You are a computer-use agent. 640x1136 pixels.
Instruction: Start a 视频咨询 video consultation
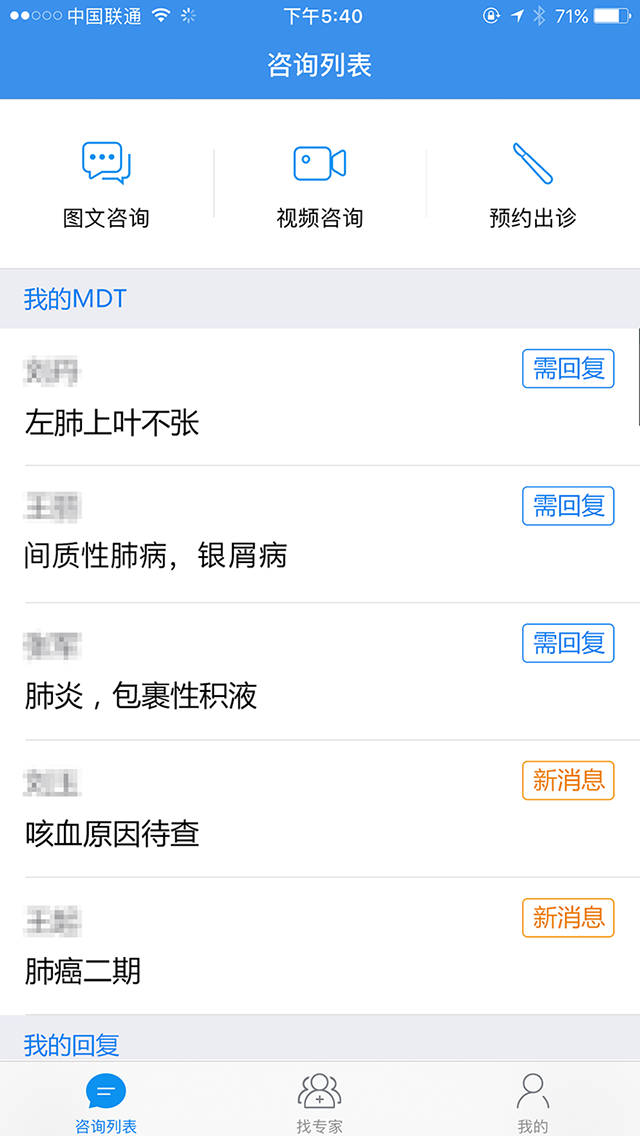pos(319,184)
